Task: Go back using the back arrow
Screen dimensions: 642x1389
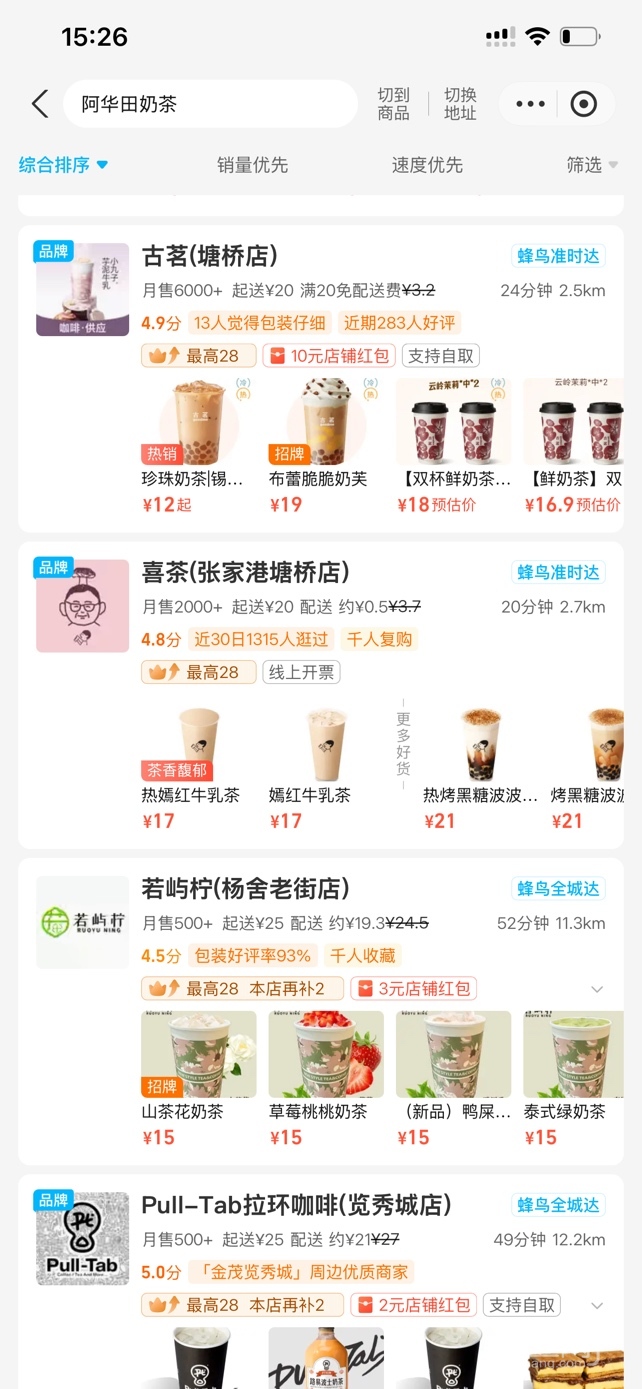Action: pyautogui.click(x=40, y=104)
